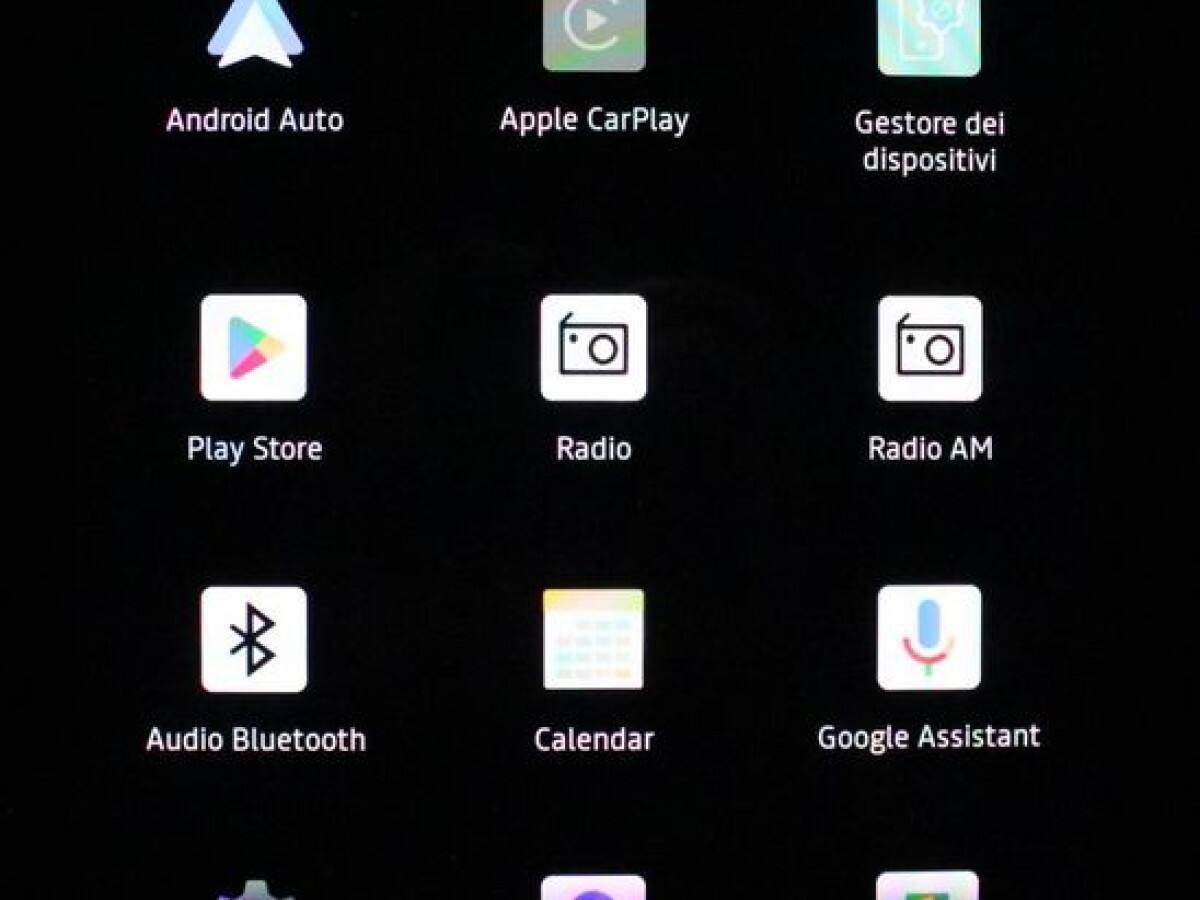Image resolution: width=1200 pixels, height=900 pixels.
Task: Open Radio AM
Action: [x=930, y=347]
